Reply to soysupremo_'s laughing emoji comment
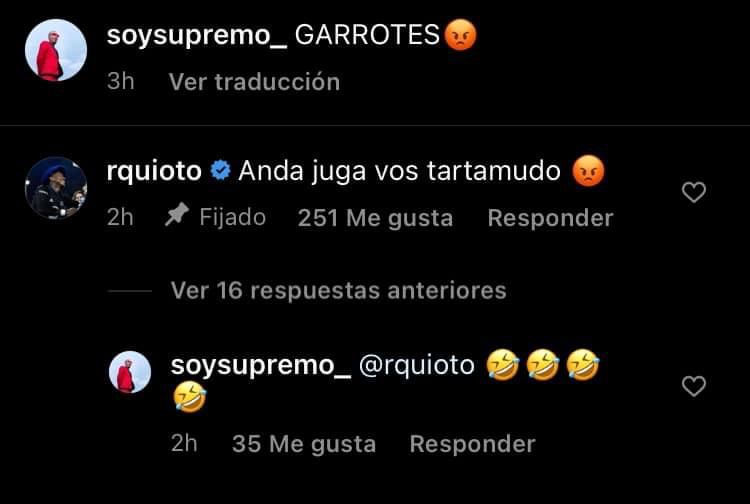 click(x=472, y=443)
